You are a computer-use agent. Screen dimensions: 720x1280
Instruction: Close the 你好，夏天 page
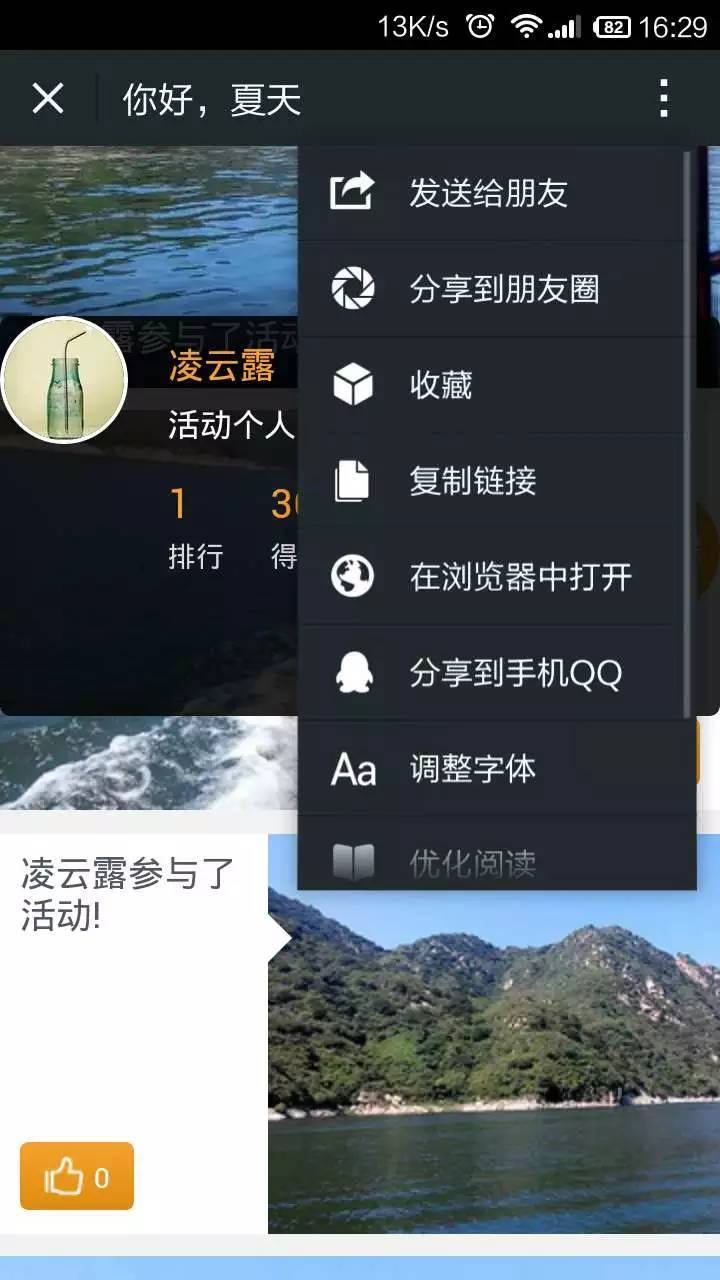pyautogui.click(x=47, y=99)
